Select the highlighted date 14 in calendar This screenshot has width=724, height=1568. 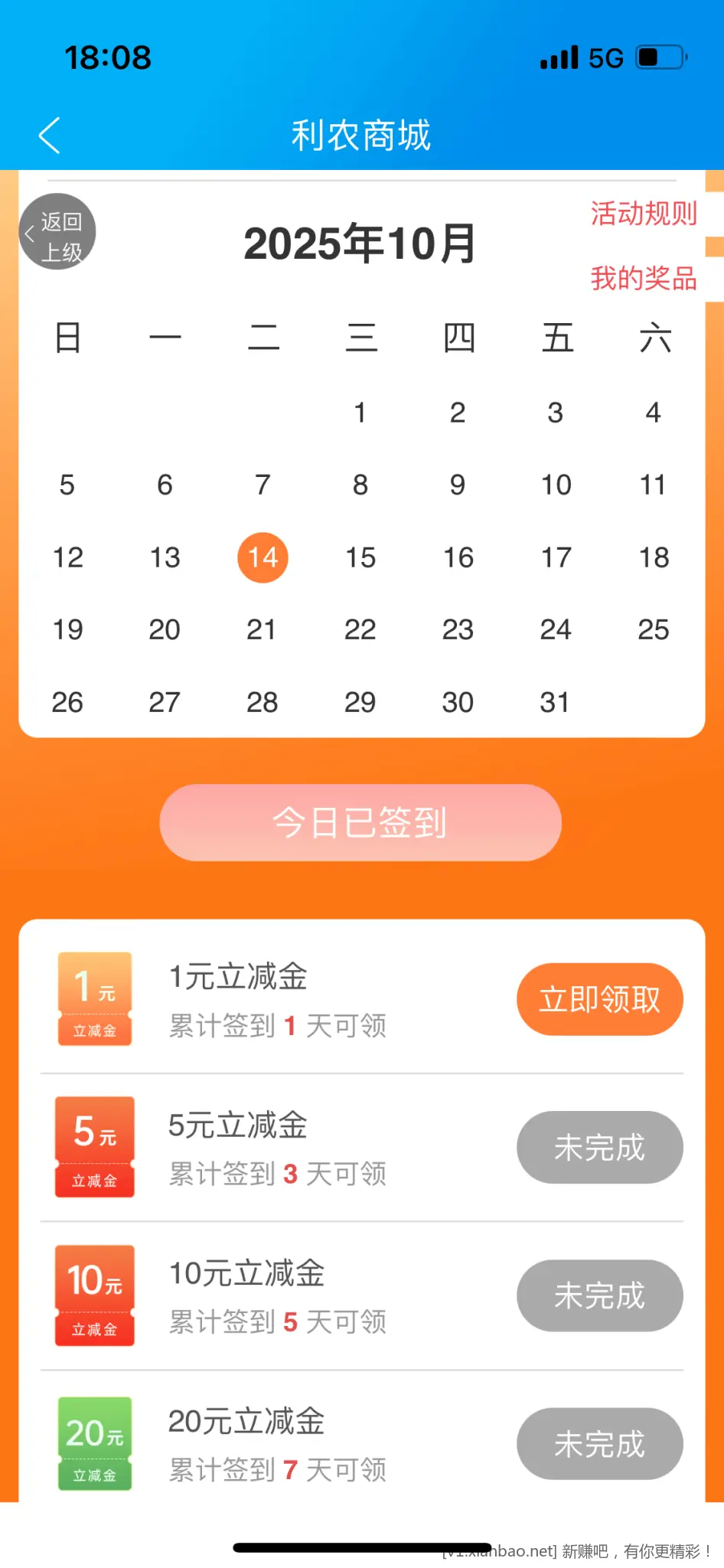point(263,557)
